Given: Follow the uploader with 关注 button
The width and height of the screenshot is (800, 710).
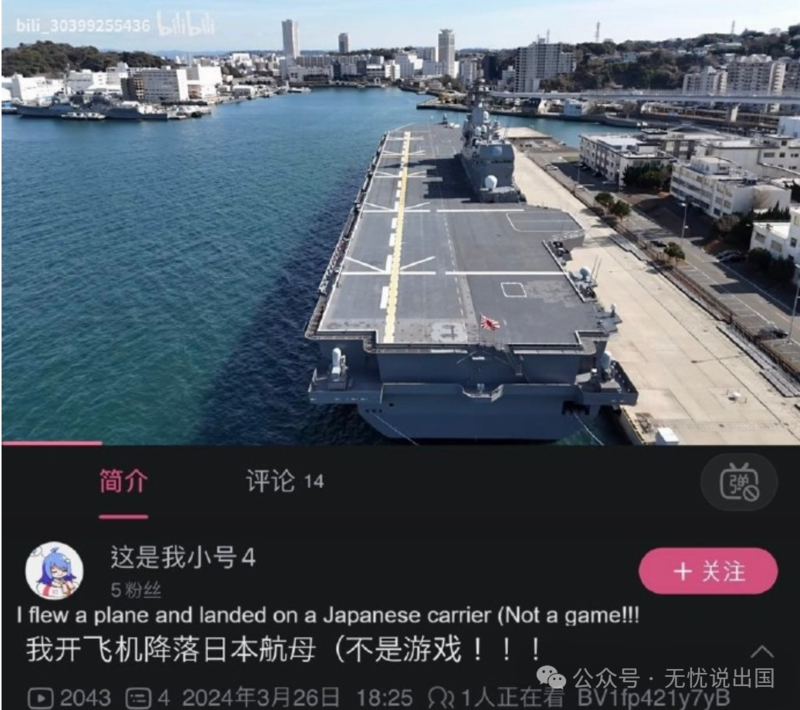Looking at the screenshot, I should pos(708,571).
